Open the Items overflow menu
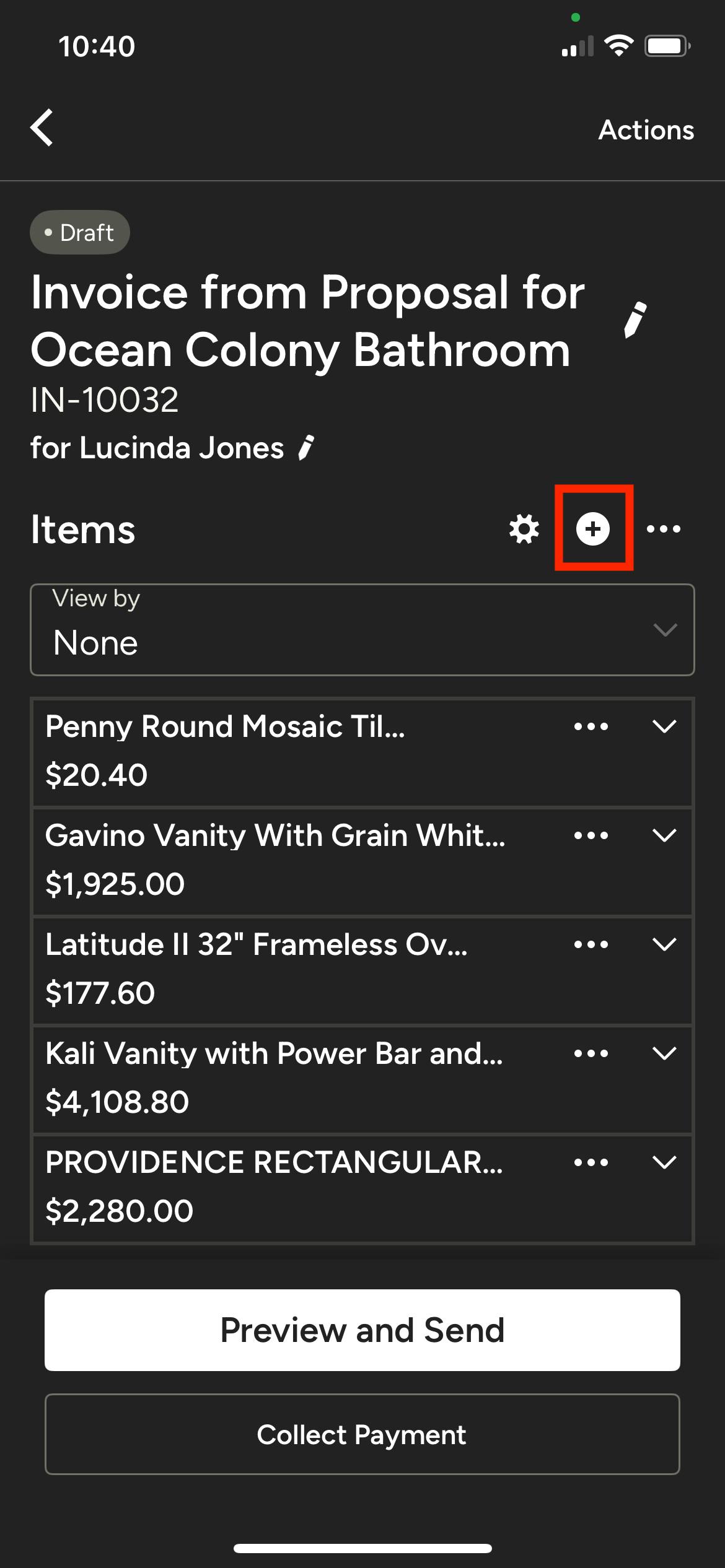 [664, 529]
